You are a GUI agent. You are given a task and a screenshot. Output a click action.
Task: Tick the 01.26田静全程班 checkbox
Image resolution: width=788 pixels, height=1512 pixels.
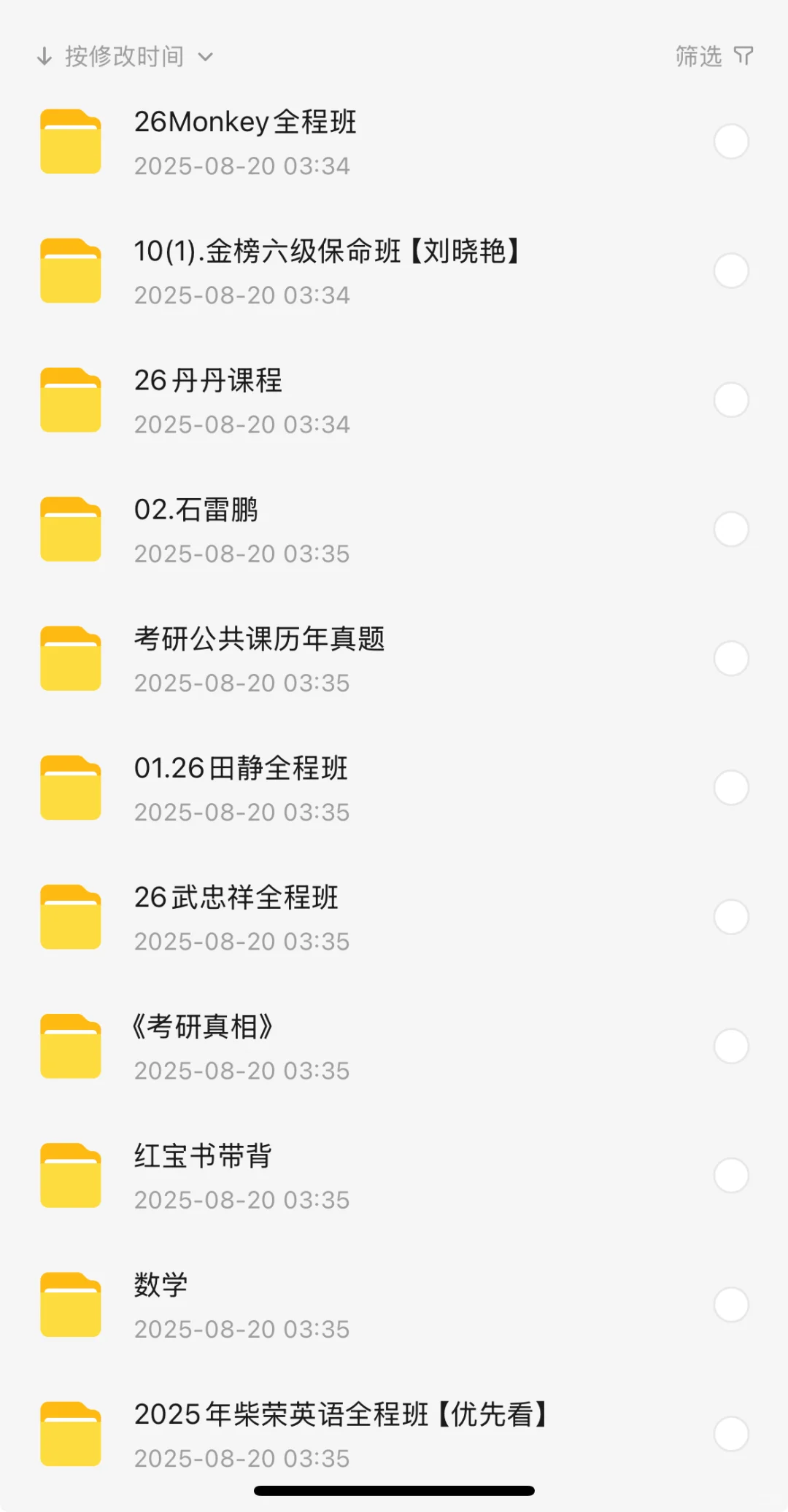[731, 788]
